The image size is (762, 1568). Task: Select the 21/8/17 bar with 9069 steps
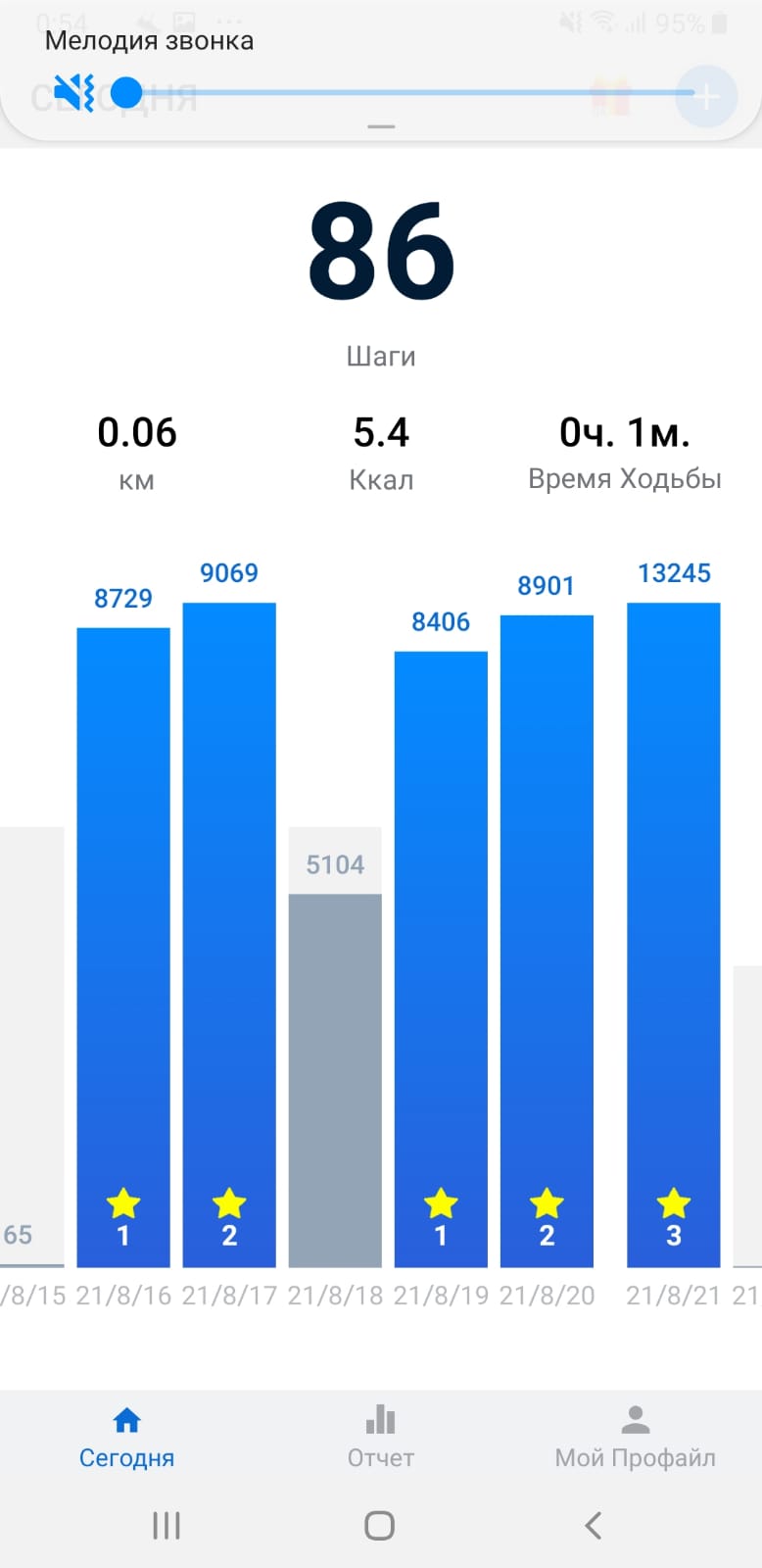(x=229, y=935)
